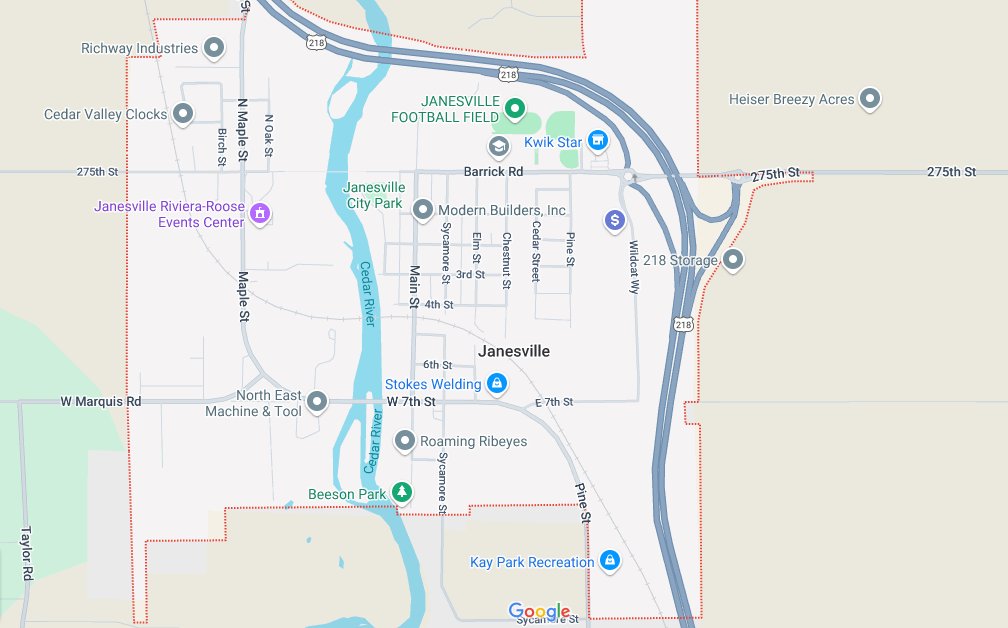Image resolution: width=1008 pixels, height=628 pixels.
Task: Open Janesville Riviera-Roose Events Center pin
Action: (x=260, y=213)
